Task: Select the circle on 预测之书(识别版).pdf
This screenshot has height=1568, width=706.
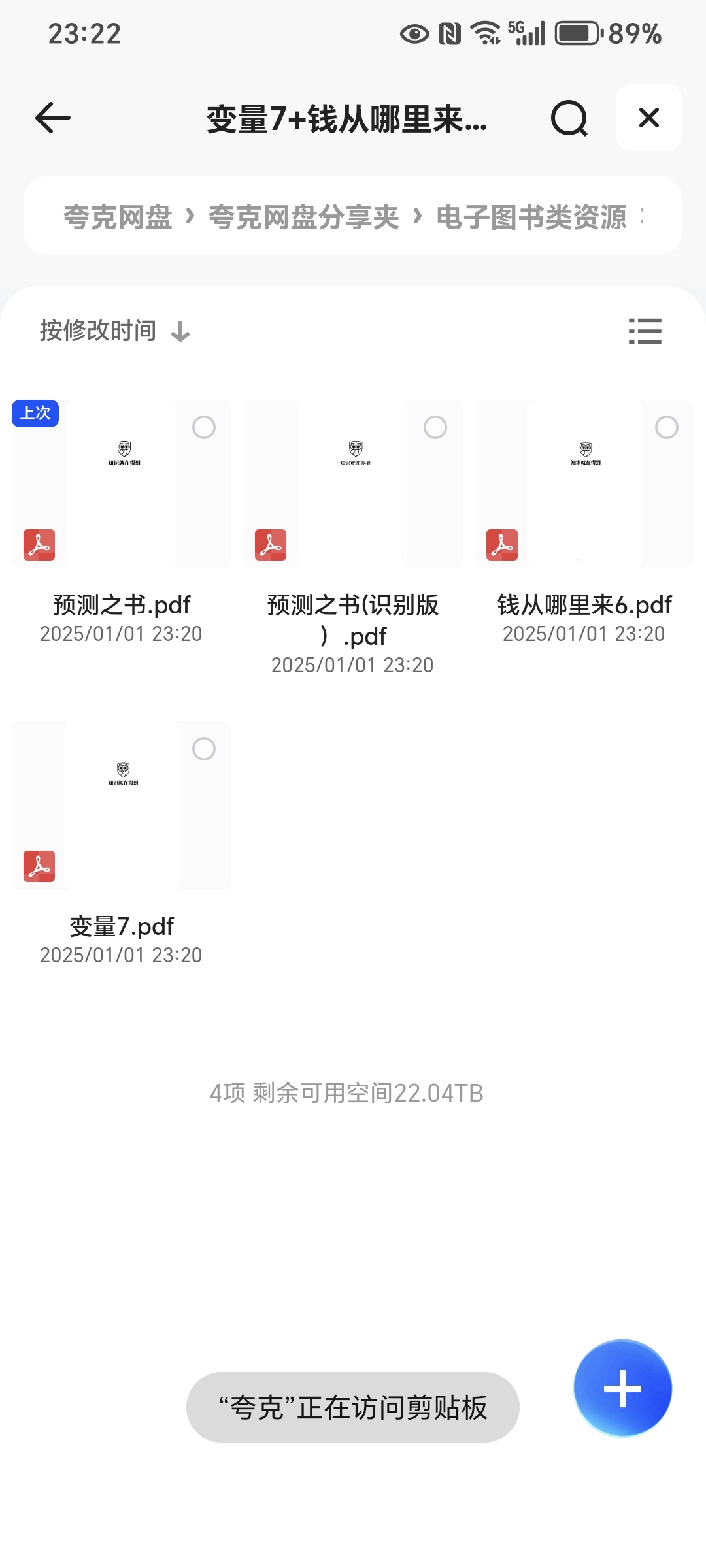Action: coord(435,427)
